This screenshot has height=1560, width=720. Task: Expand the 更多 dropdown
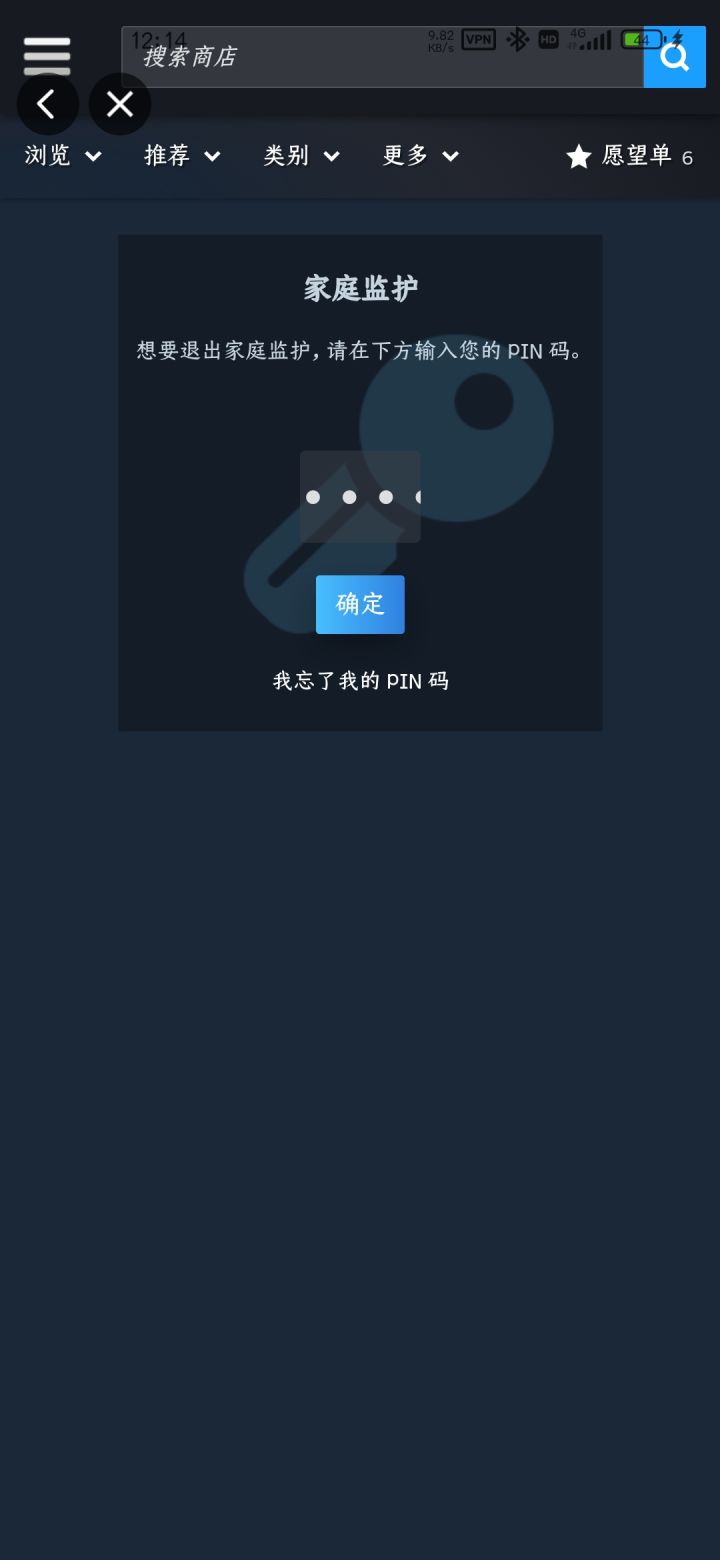coord(421,156)
